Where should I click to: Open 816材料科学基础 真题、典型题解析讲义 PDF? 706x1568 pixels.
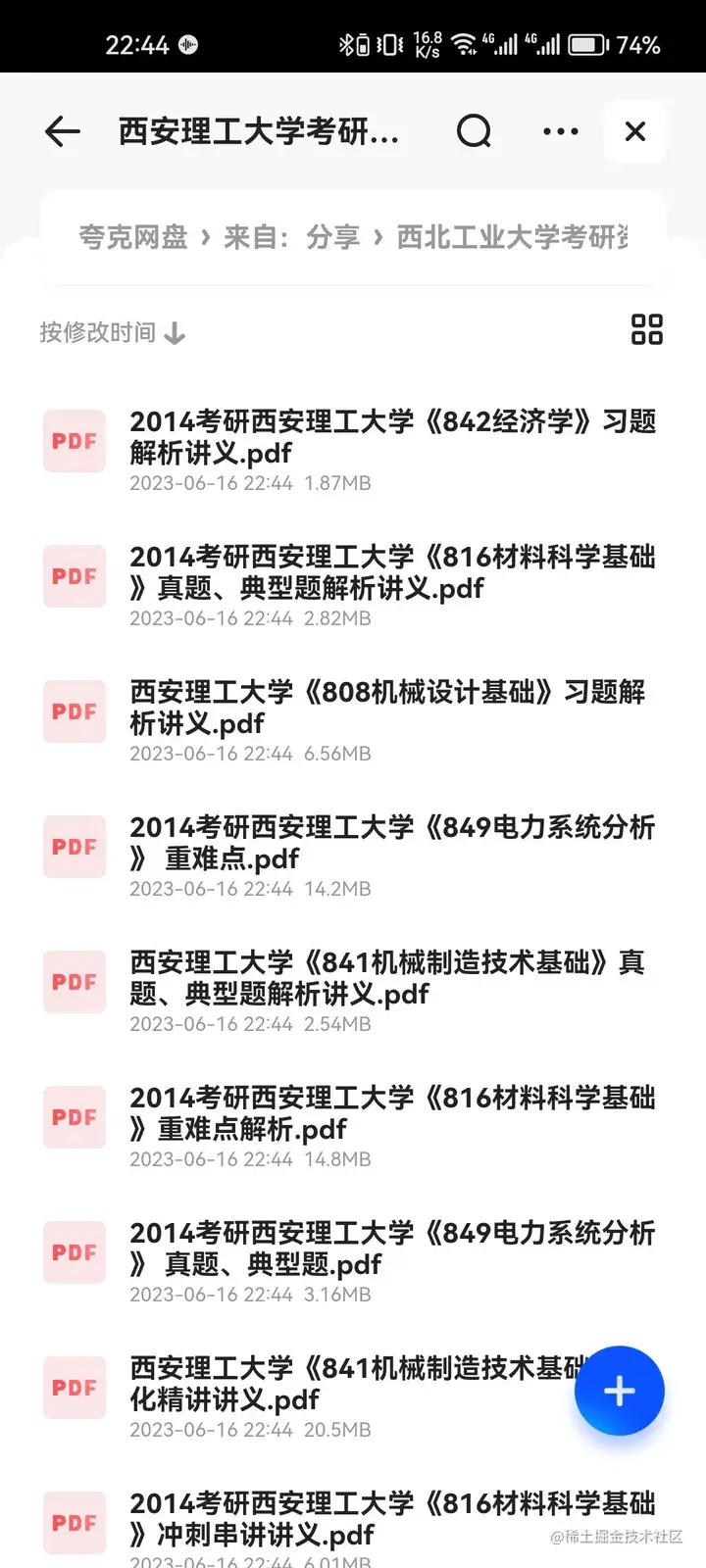392,572
